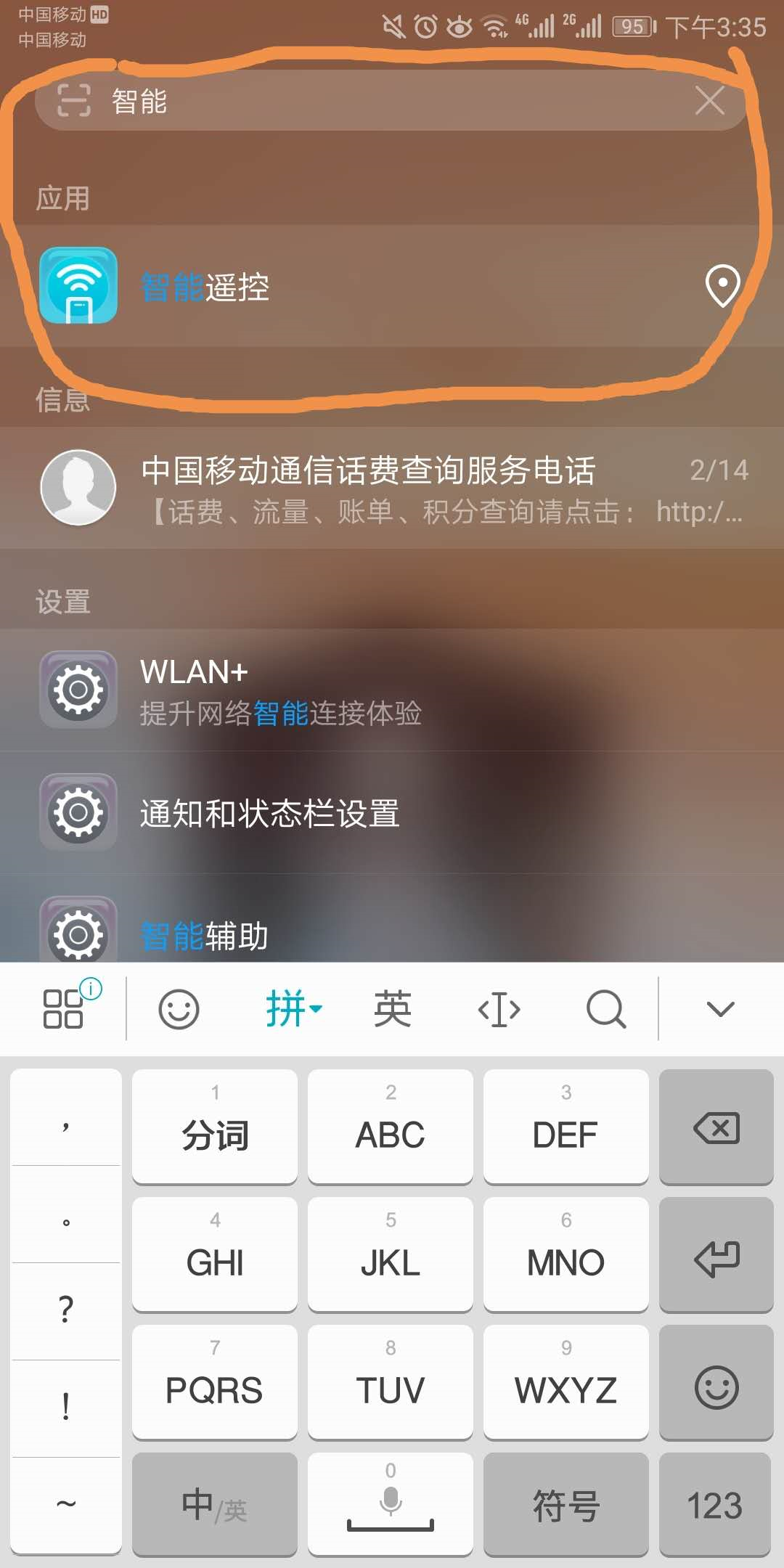The width and height of the screenshot is (784, 1568).
Task: Open the WLAN+ setting
Action: (x=392, y=690)
